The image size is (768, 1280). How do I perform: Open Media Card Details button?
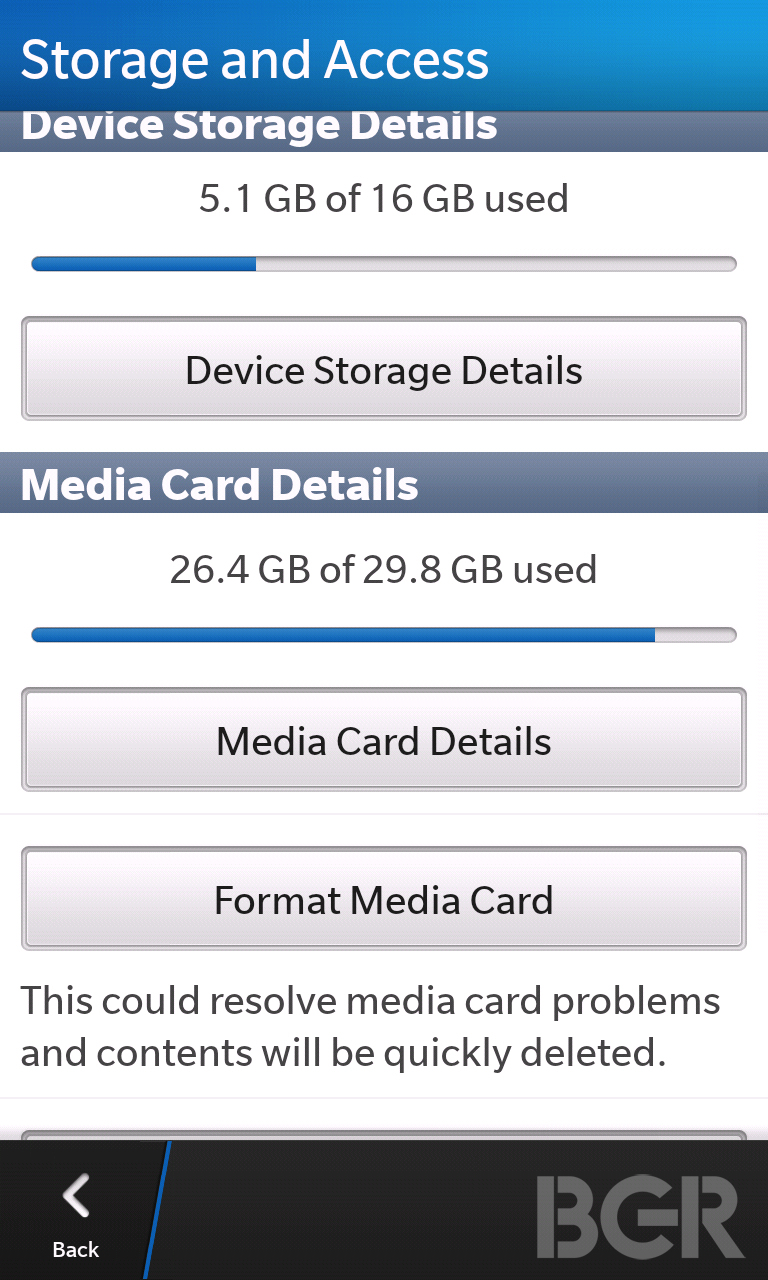click(x=384, y=740)
